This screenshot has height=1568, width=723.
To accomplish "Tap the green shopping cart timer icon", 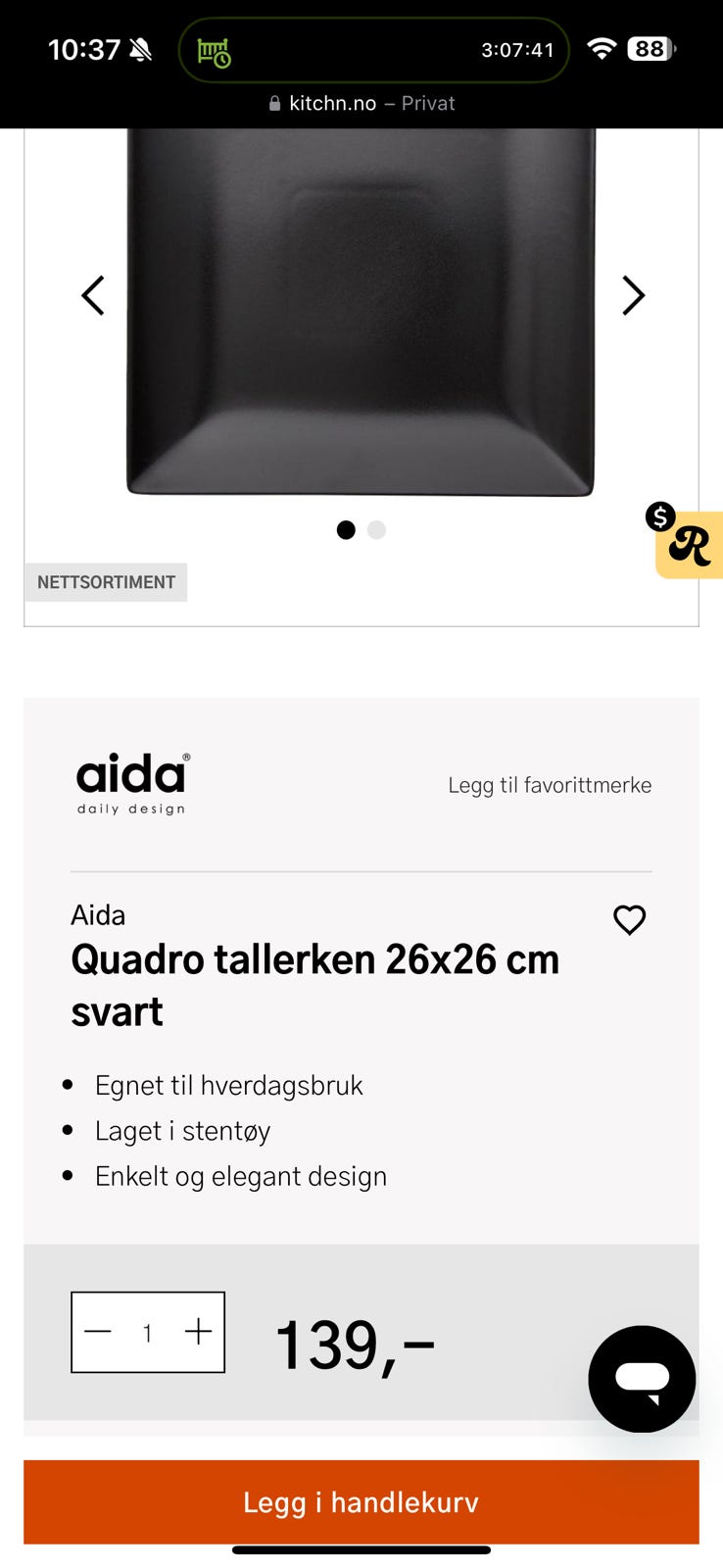I will point(213,50).
